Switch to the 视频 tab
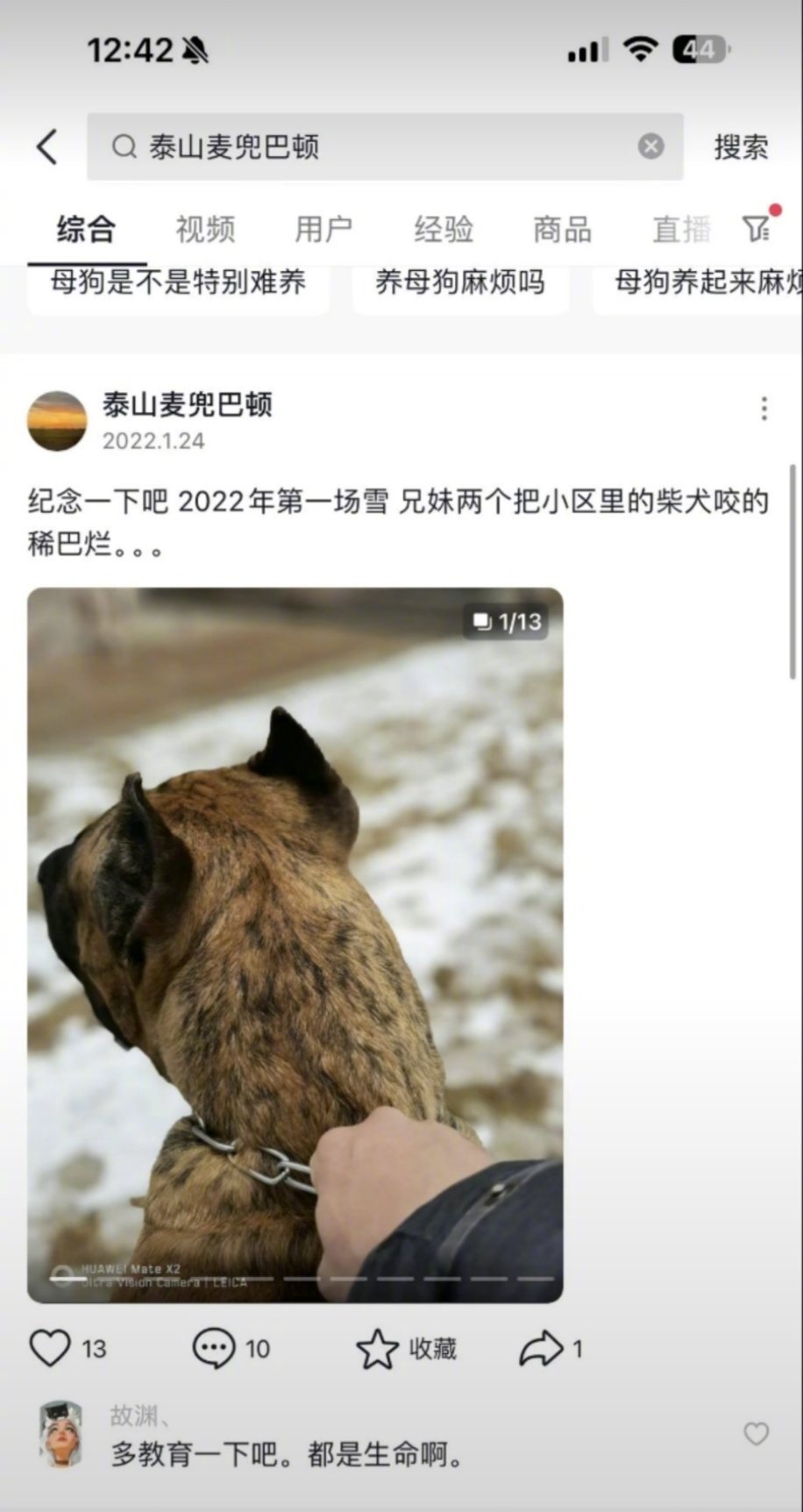 pyautogui.click(x=205, y=230)
